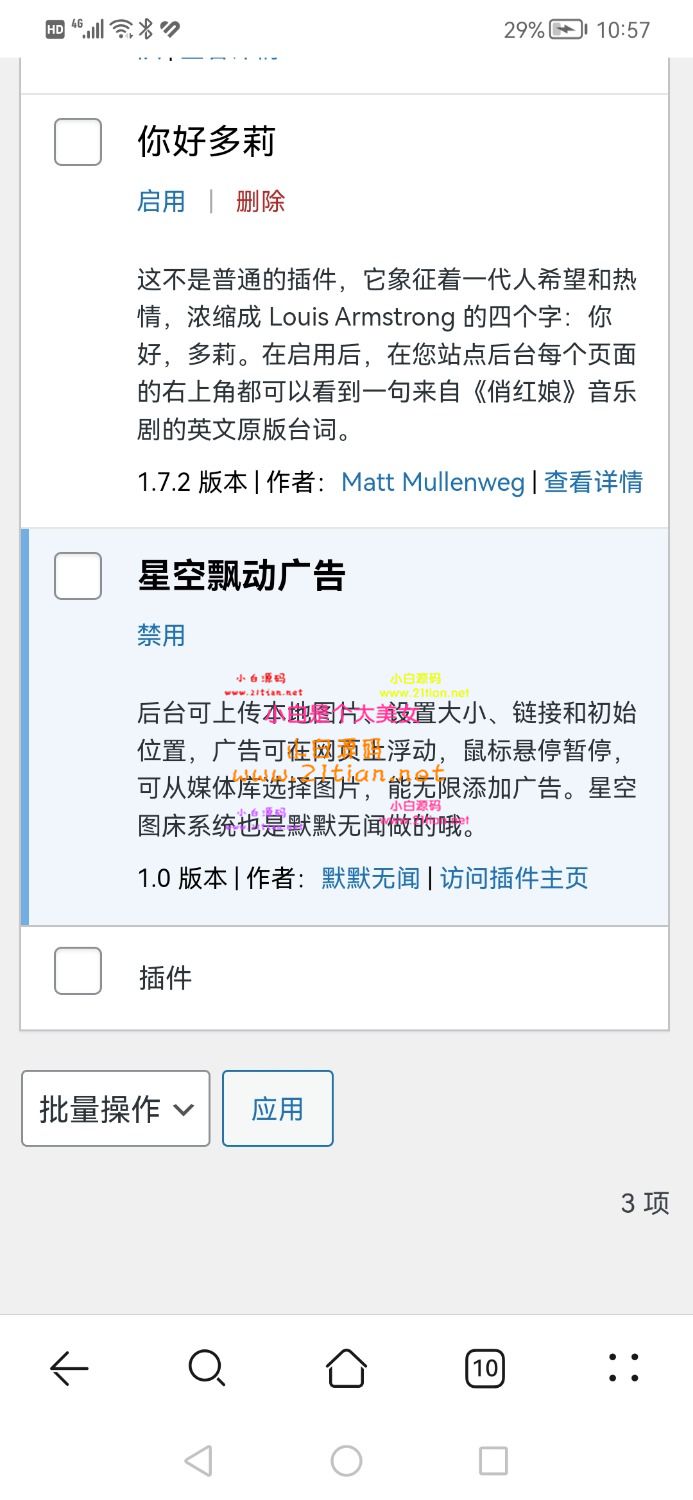Screen dimensions: 693x1500
Task: Open 访问插件主页 link
Action: click(514, 878)
